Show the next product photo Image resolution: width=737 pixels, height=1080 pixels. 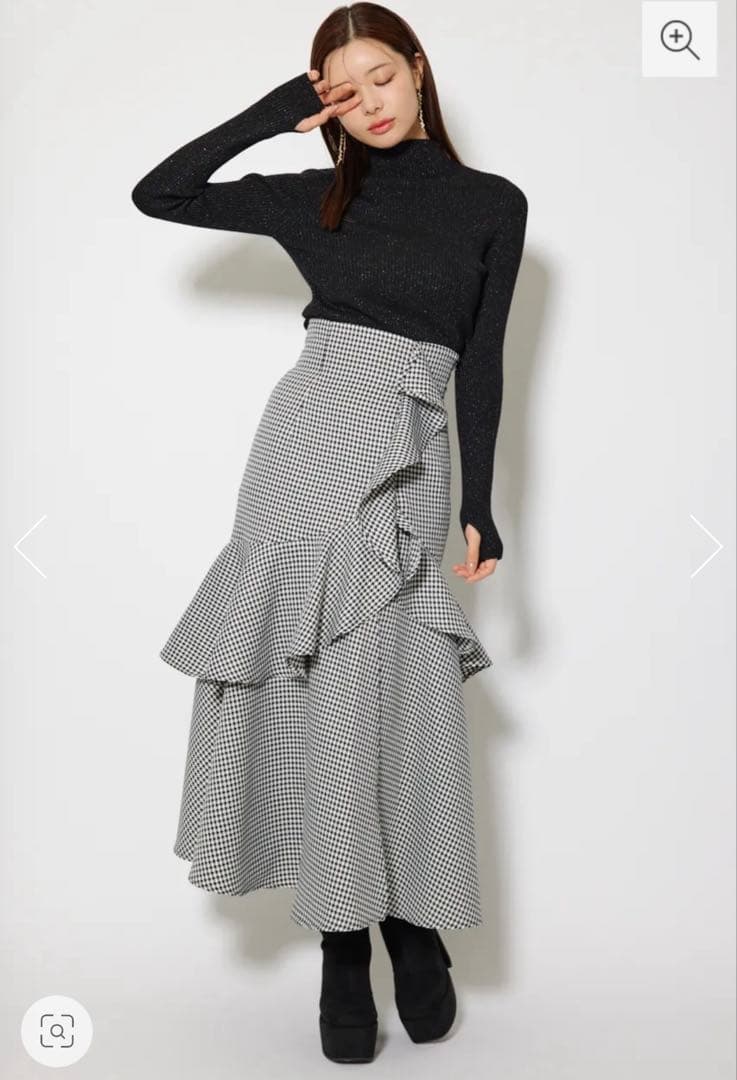[705, 546]
